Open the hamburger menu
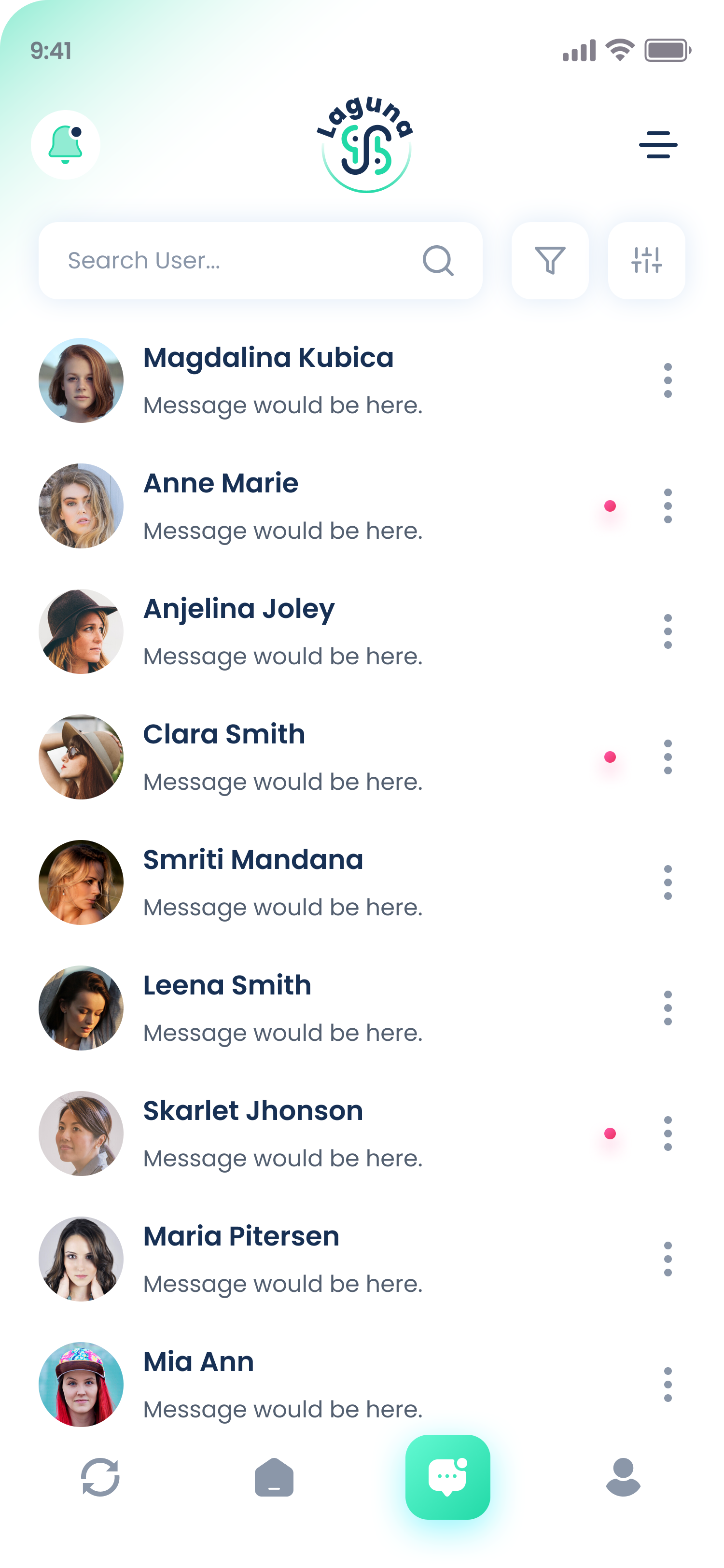 (658, 145)
